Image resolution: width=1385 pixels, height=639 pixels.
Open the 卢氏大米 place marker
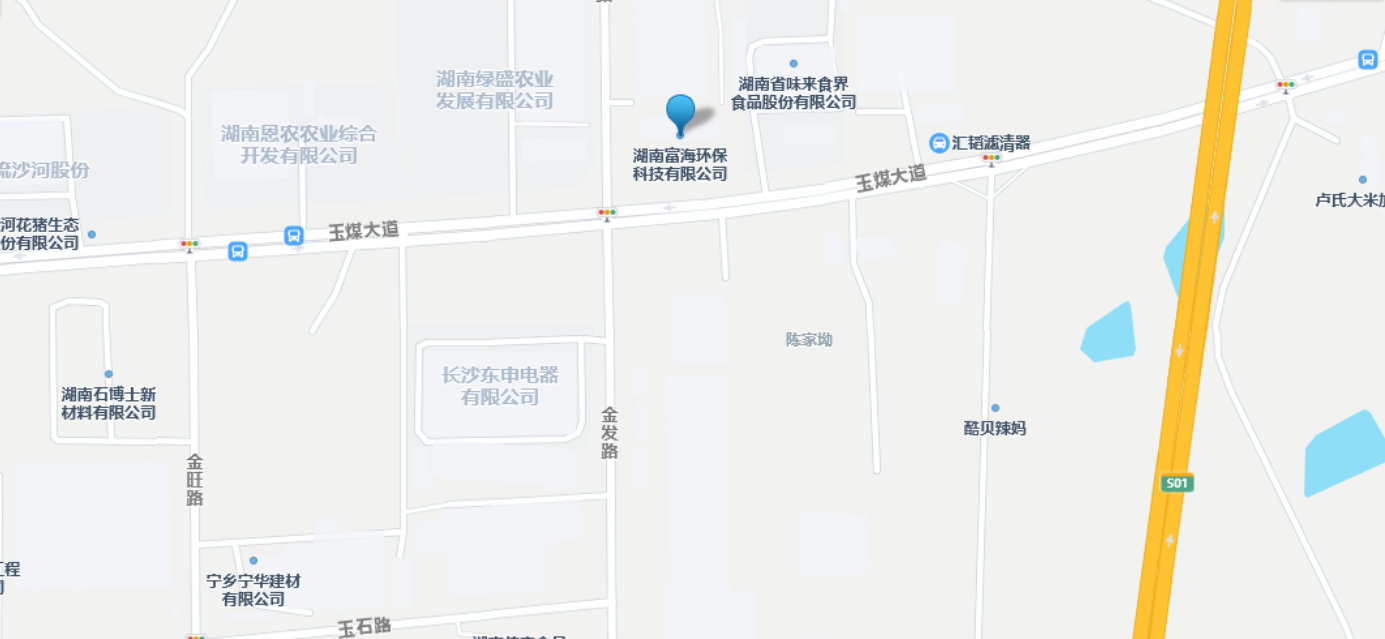click(1362, 180)
